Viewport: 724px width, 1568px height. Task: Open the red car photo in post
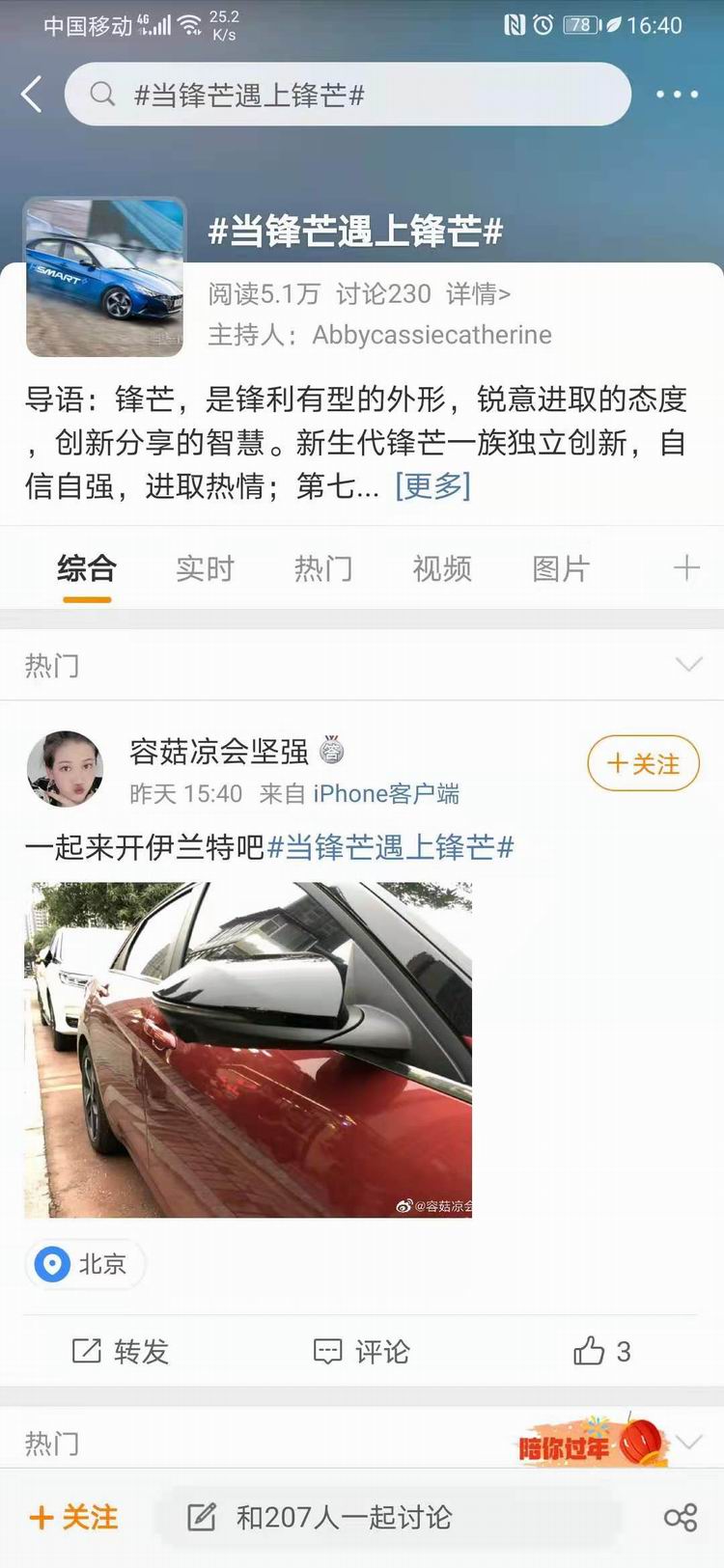pos(248,1050)
